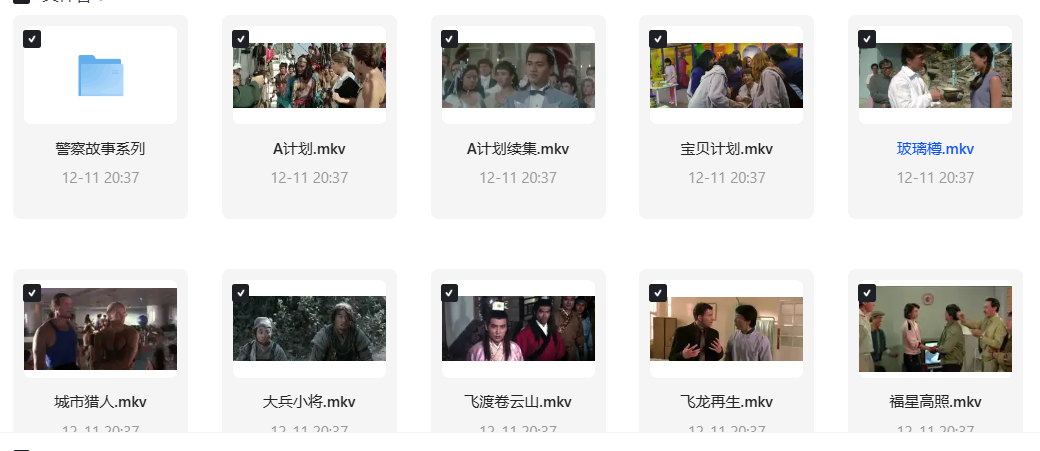Uncheck the 玻璃樽.mkv checkbox
Screen dimensions: 1040x451
point(866,39)
